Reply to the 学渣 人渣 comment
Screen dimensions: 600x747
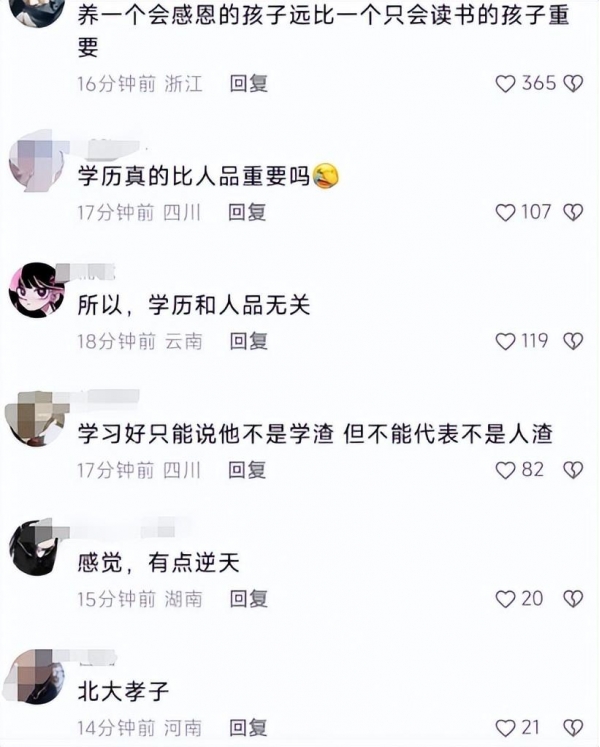tap(248, 469)
